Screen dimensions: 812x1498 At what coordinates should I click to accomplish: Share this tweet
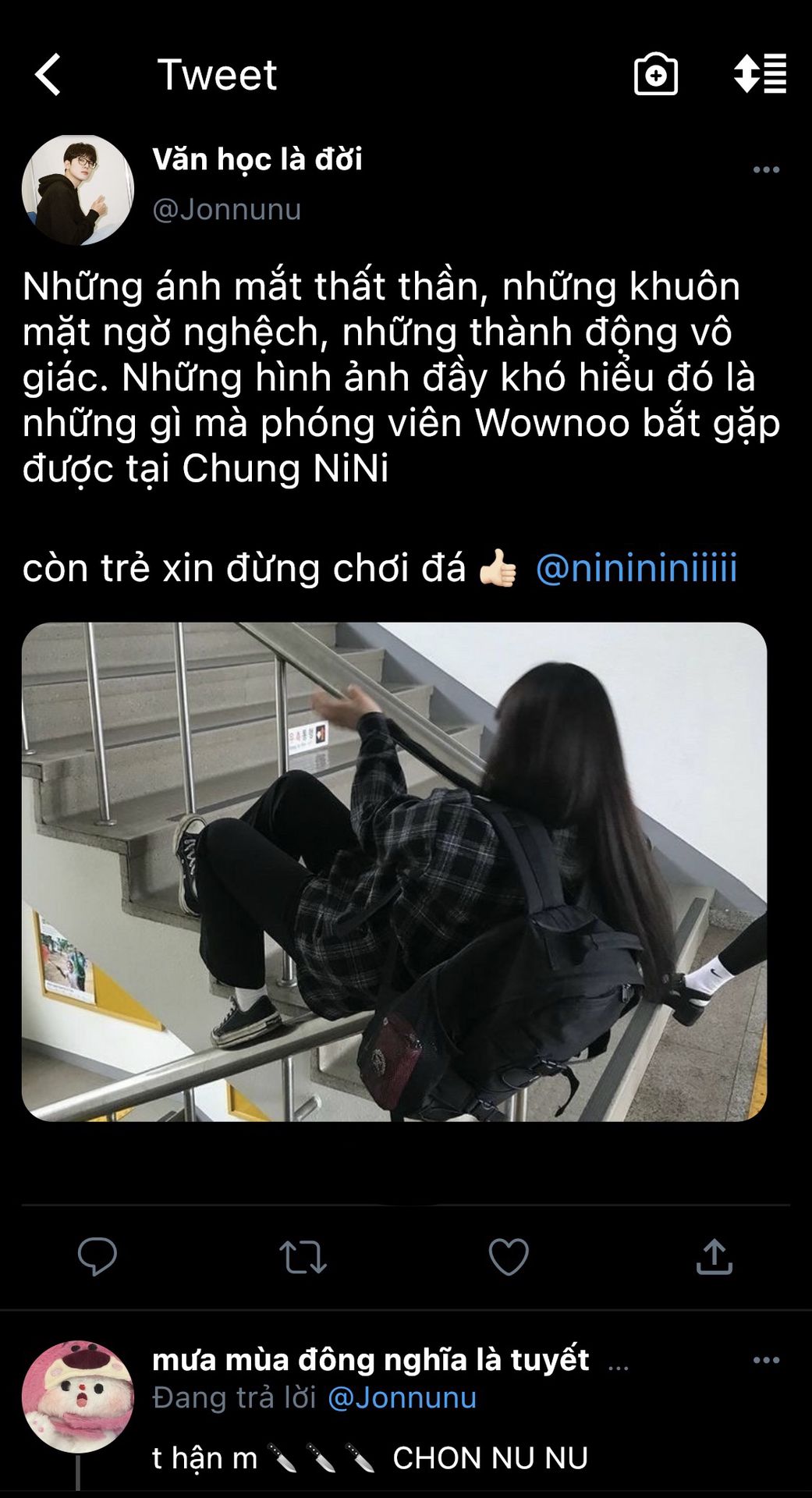coord(714,1257)
